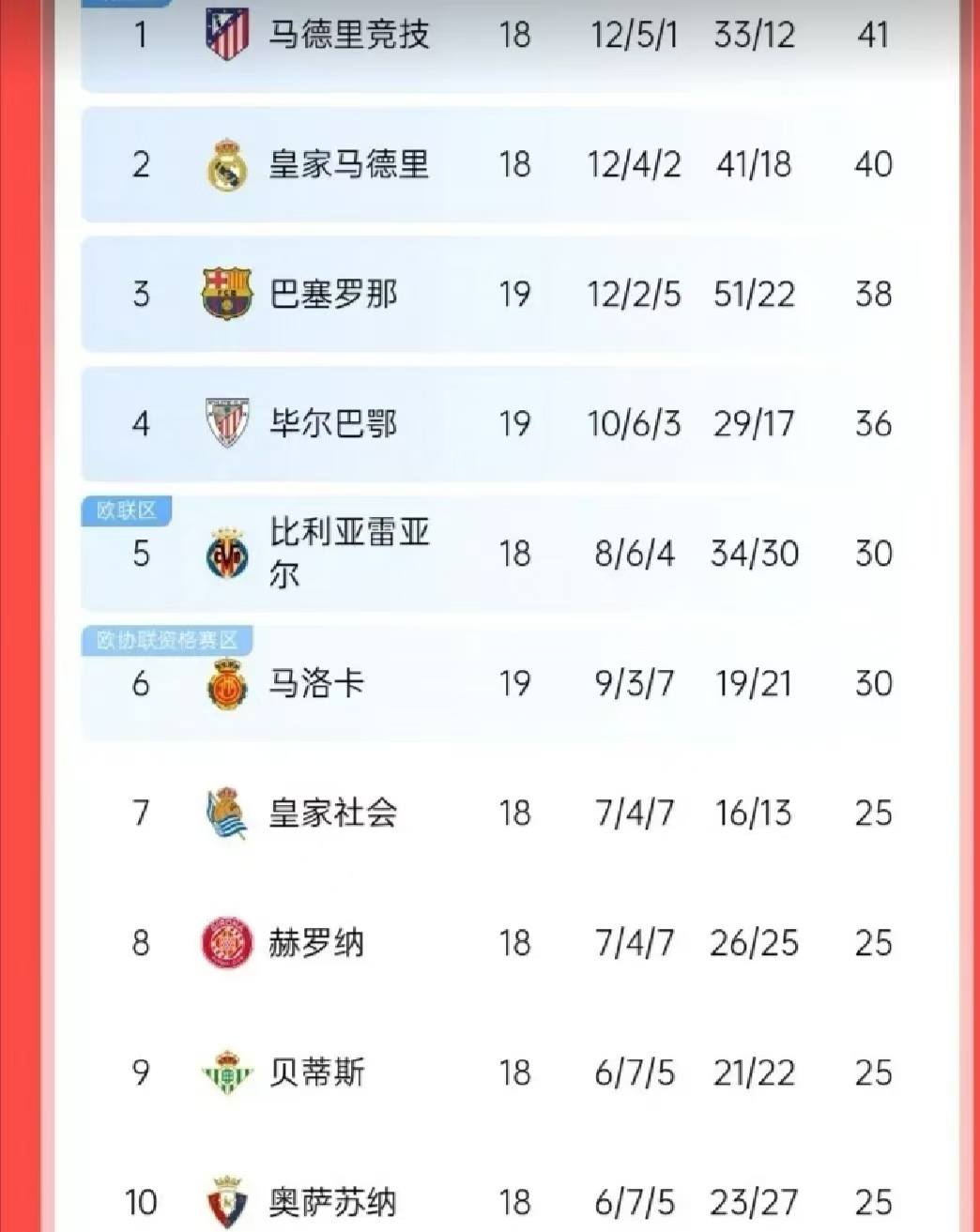The image size is (980, 1232).
Task: Open the 马德里竞技 team page link
Action: point(350,36)
